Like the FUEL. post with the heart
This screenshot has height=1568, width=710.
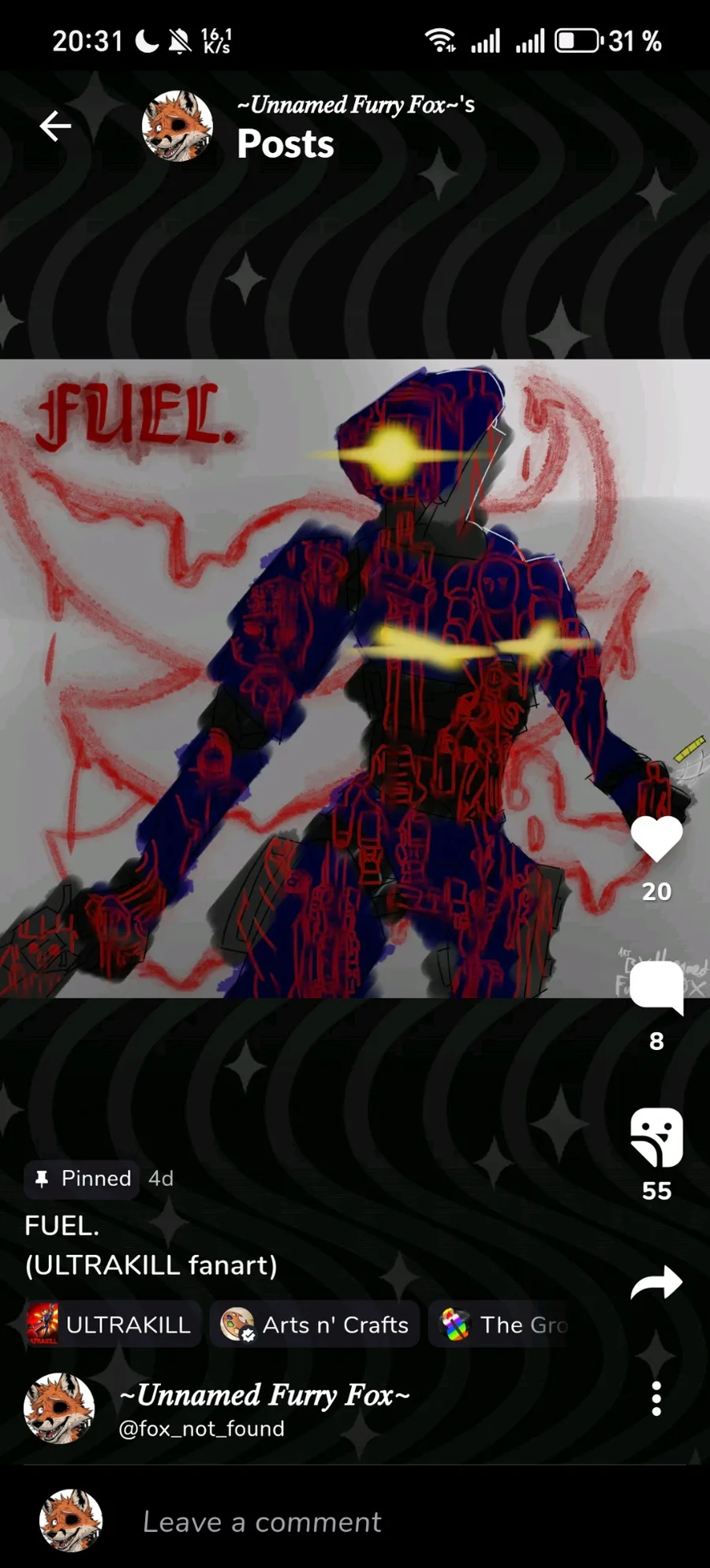pyautogui.click(x=656, y=839)
